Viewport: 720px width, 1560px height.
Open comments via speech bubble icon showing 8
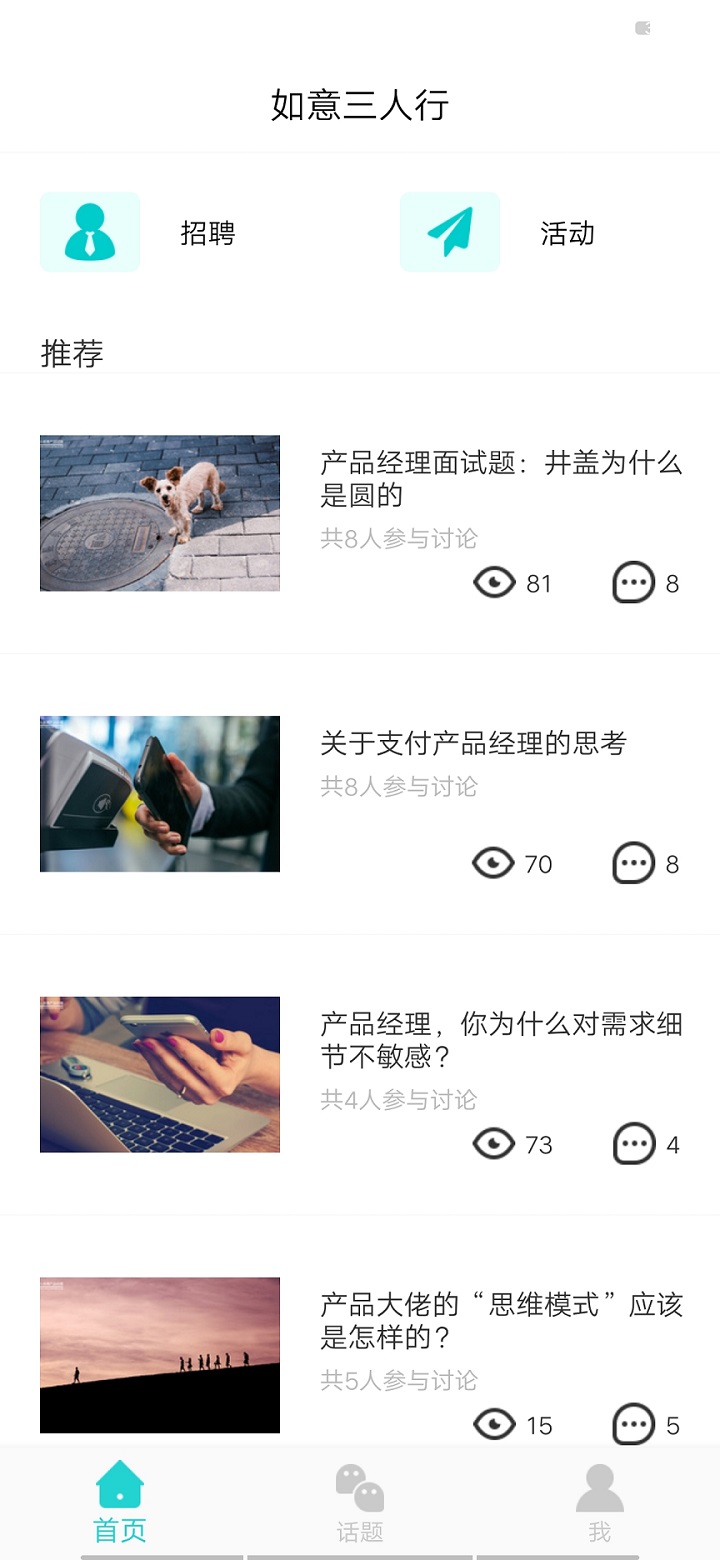[x=632, y=582]
